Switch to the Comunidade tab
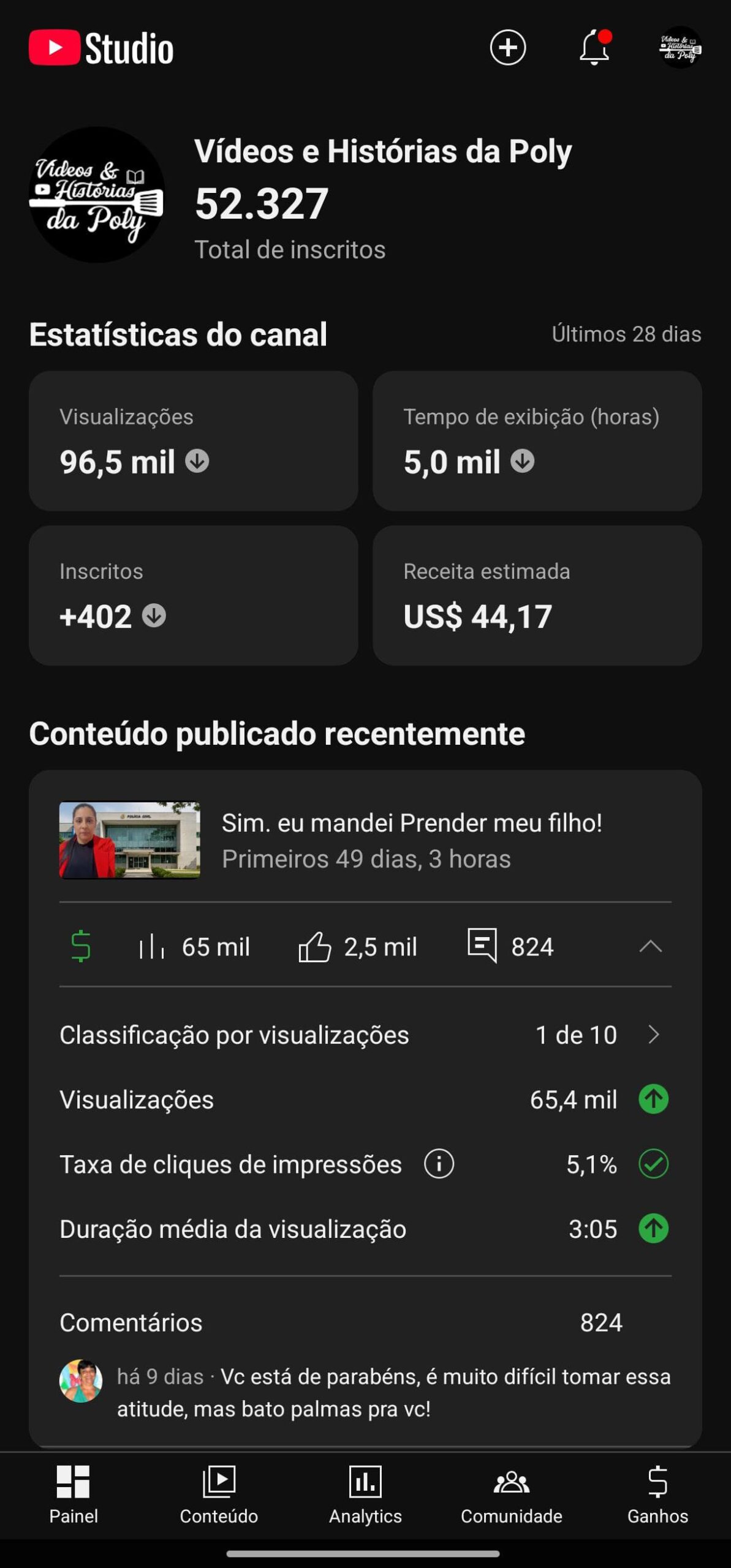 coord(511,1493)
